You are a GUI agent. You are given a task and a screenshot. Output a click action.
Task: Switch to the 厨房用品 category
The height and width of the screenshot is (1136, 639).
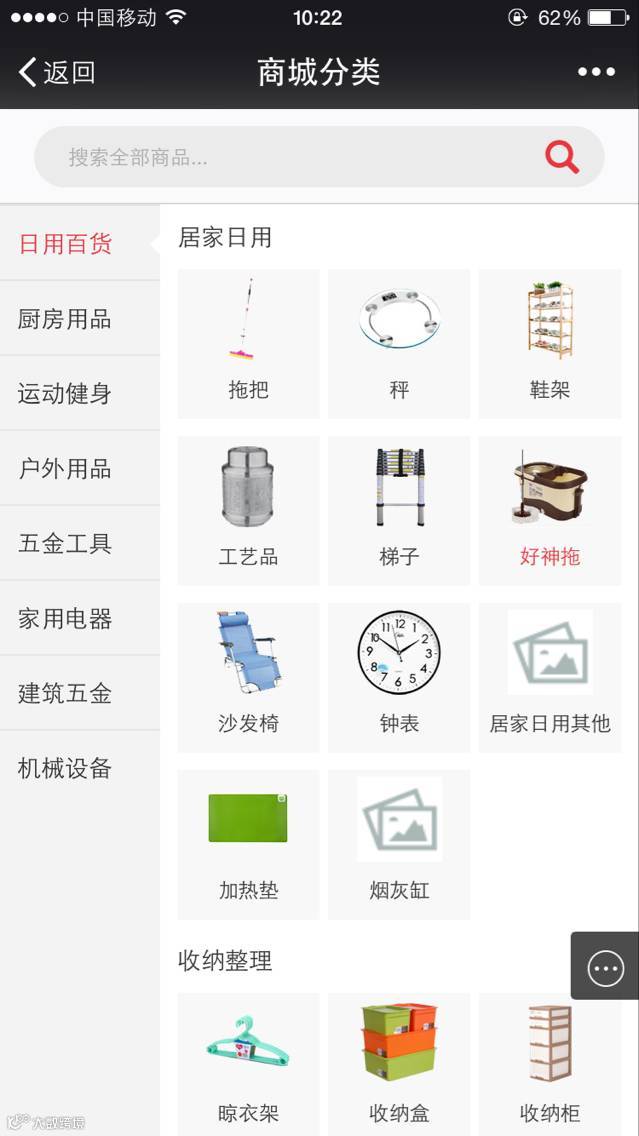tap(65, 319)
